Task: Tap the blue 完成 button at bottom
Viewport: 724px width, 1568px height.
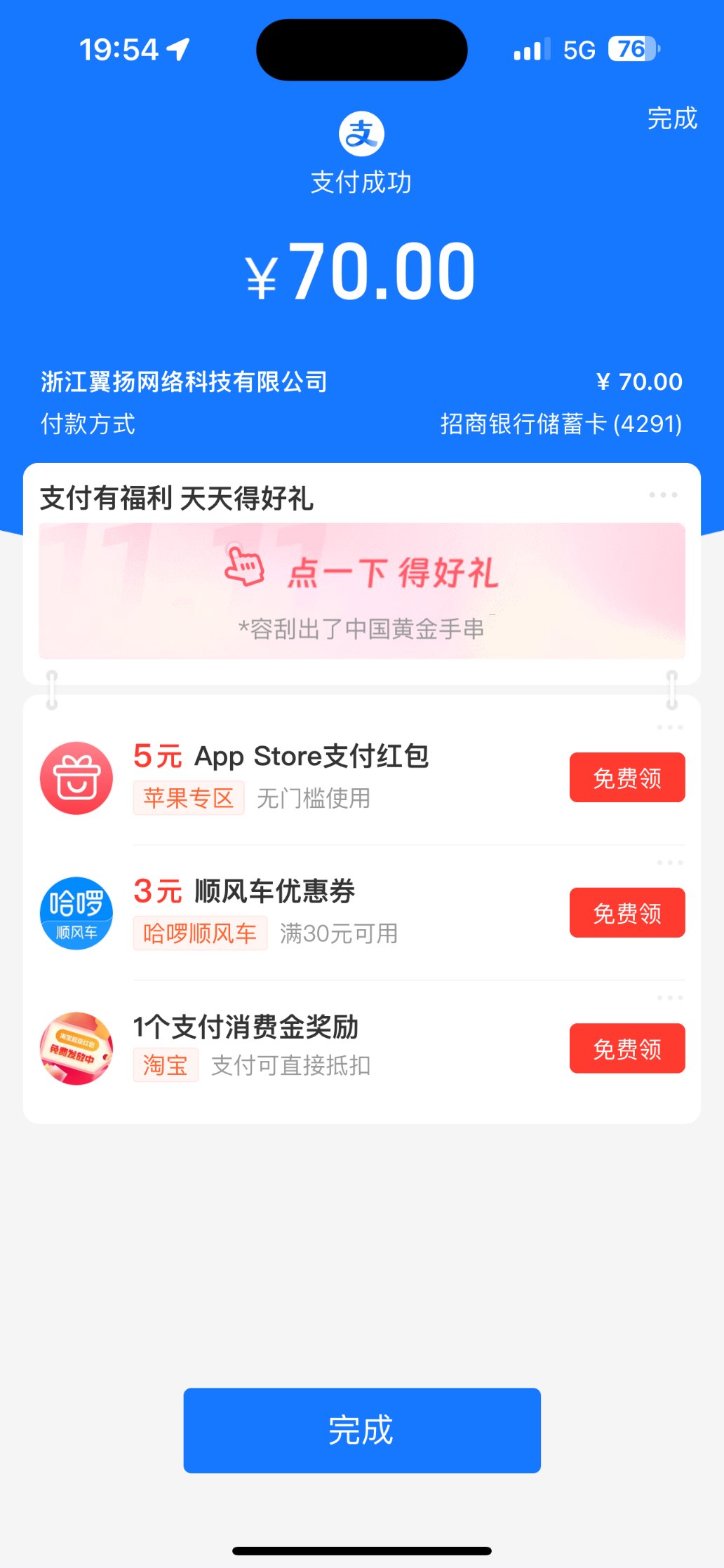Action: tap(362, 1430)
